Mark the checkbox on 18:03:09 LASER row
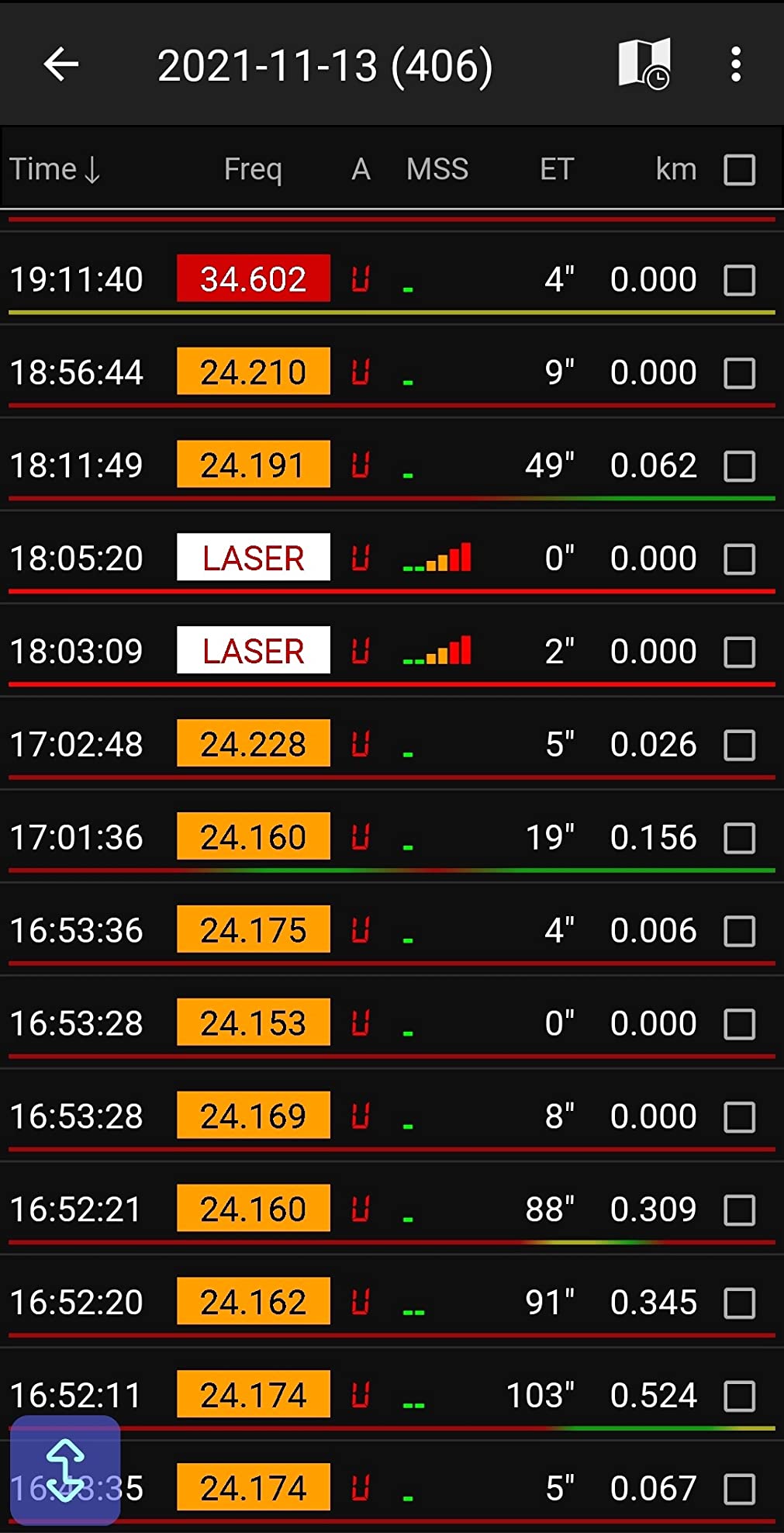 [739, 652]
